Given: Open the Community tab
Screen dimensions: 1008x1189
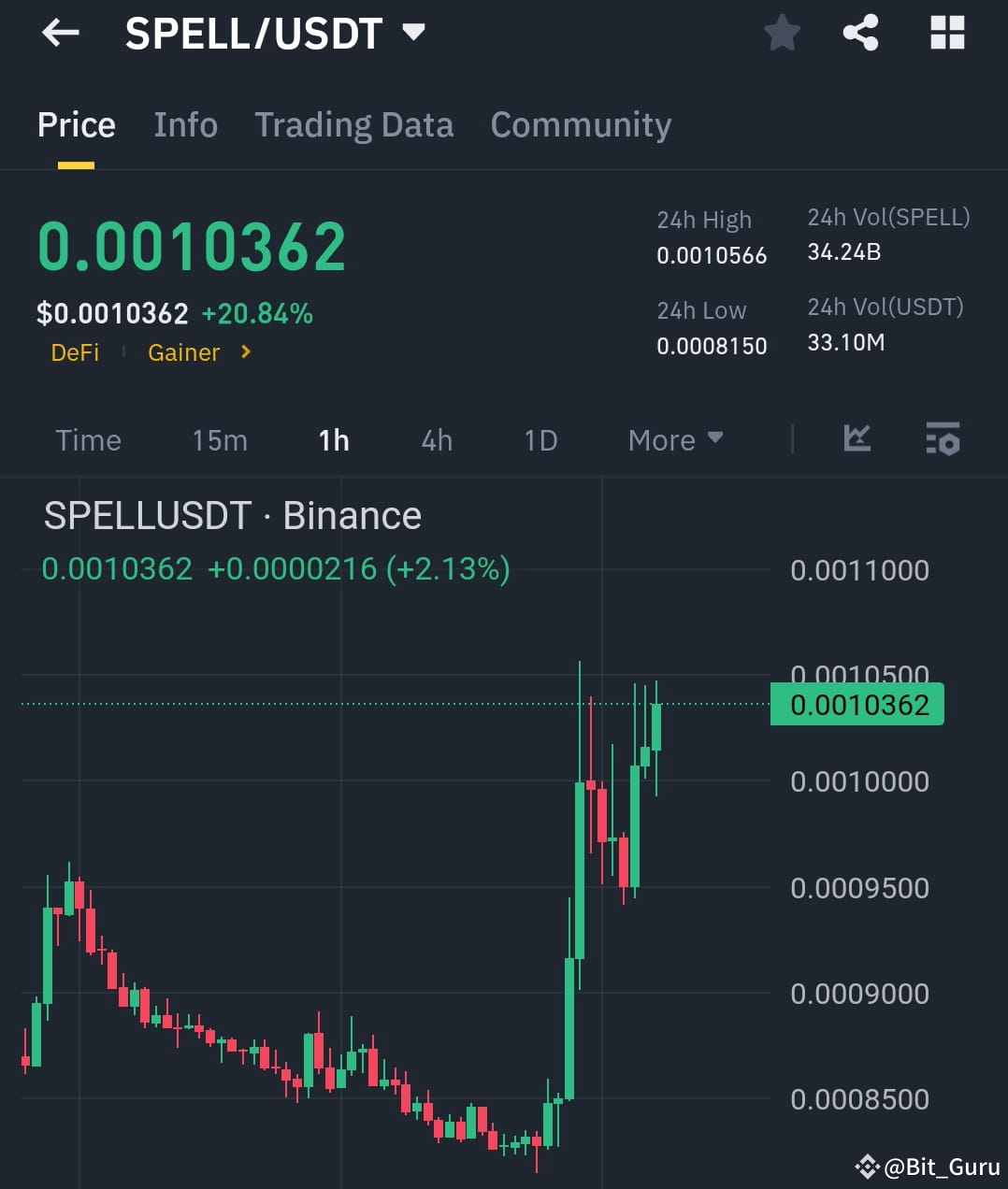Looking at the screenshot, I should coord(580,124).
